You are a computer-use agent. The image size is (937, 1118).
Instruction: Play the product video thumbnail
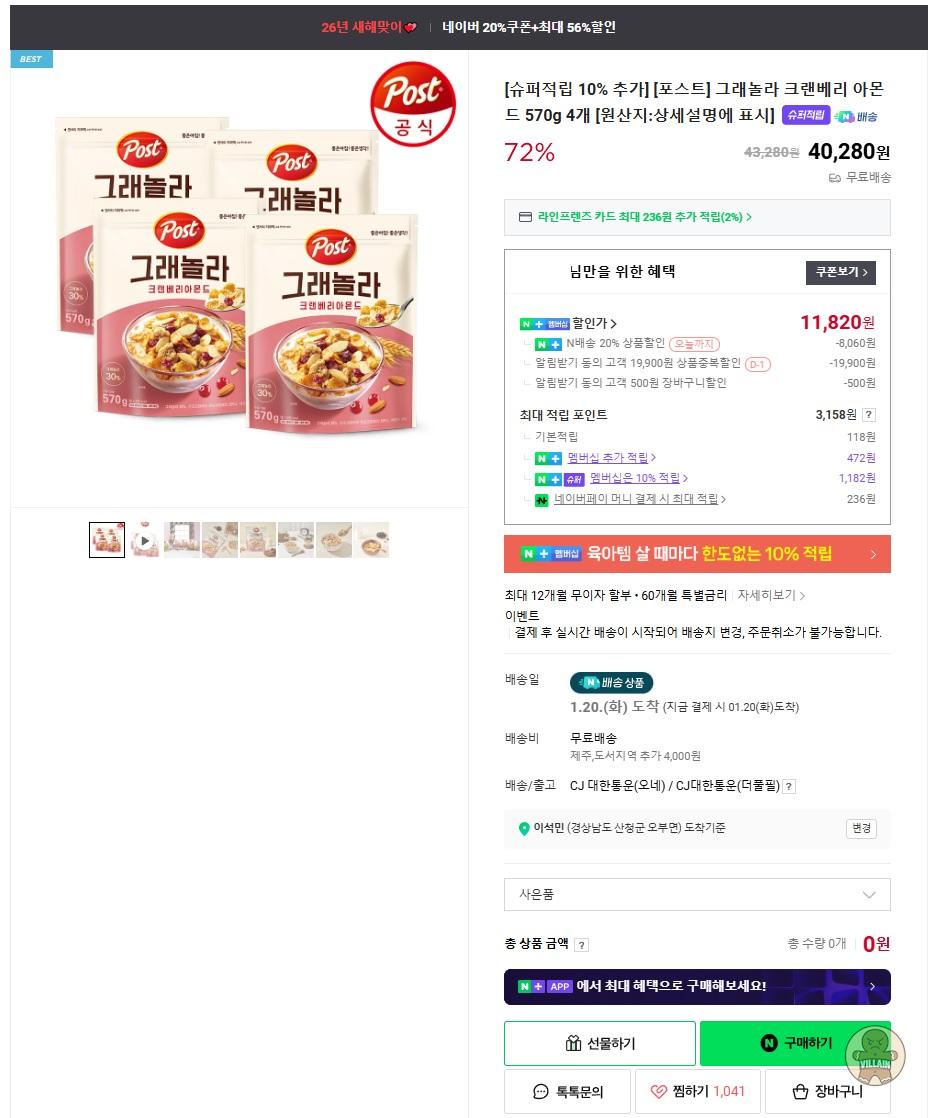(145, 540)
